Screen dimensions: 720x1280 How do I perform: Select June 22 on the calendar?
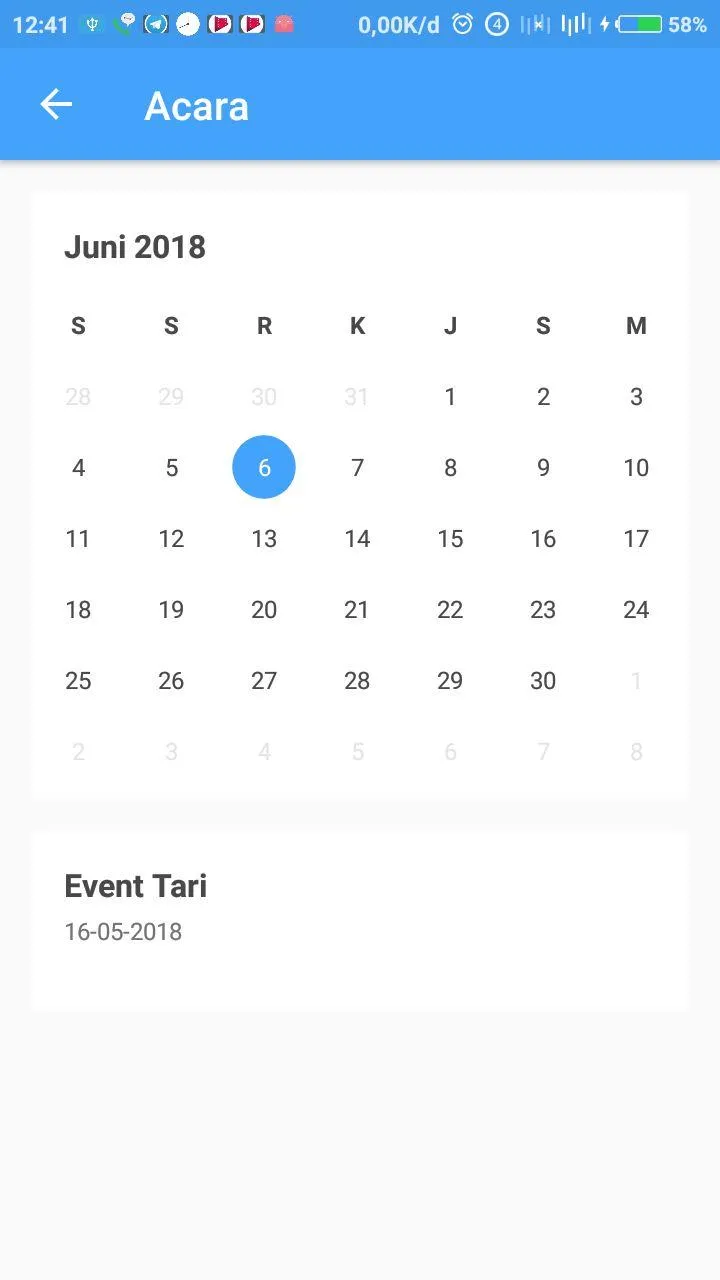(x=450, y=610)
